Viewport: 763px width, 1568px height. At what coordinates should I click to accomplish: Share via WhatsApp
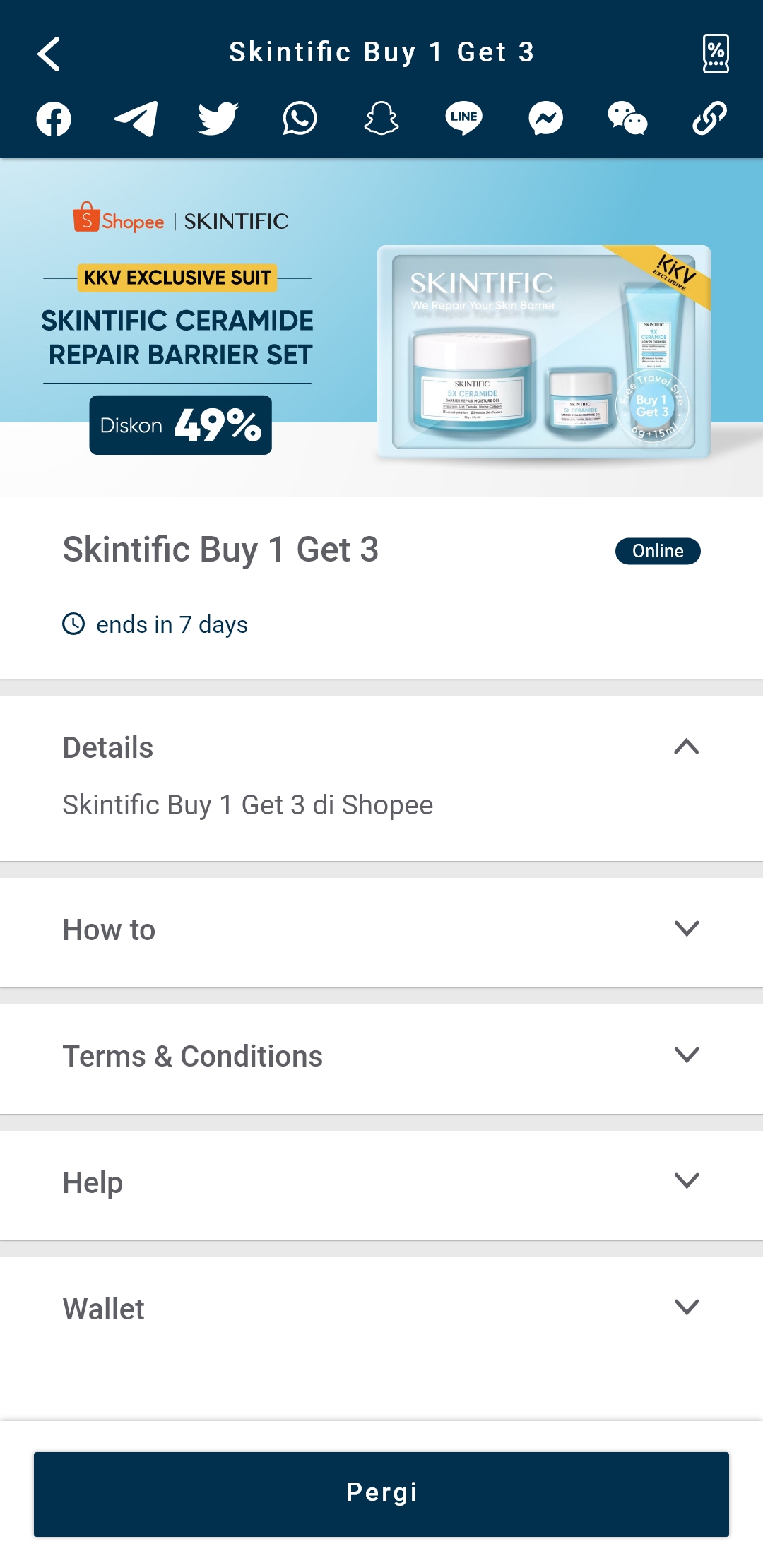pos(300,119)
